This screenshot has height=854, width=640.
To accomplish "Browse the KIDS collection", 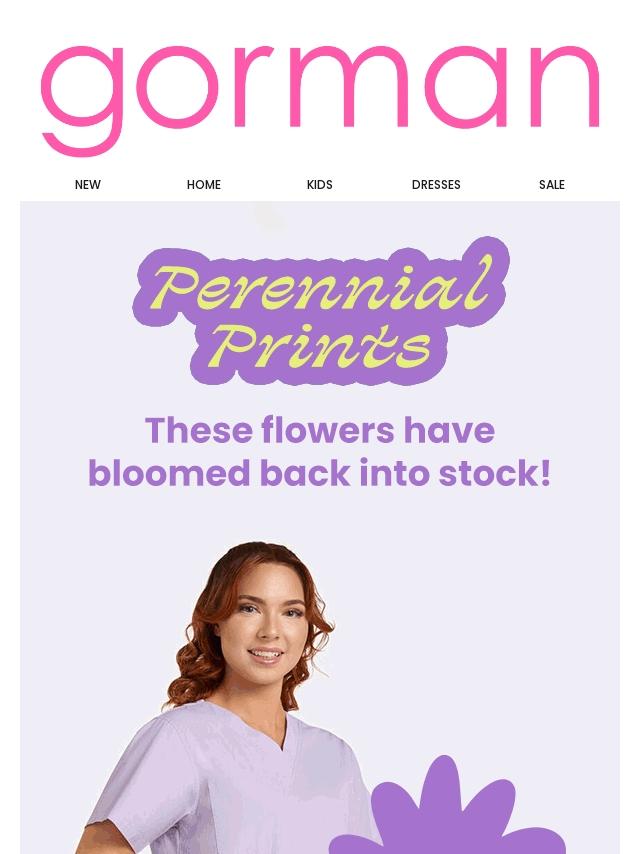I will click(x=320, y=185).
